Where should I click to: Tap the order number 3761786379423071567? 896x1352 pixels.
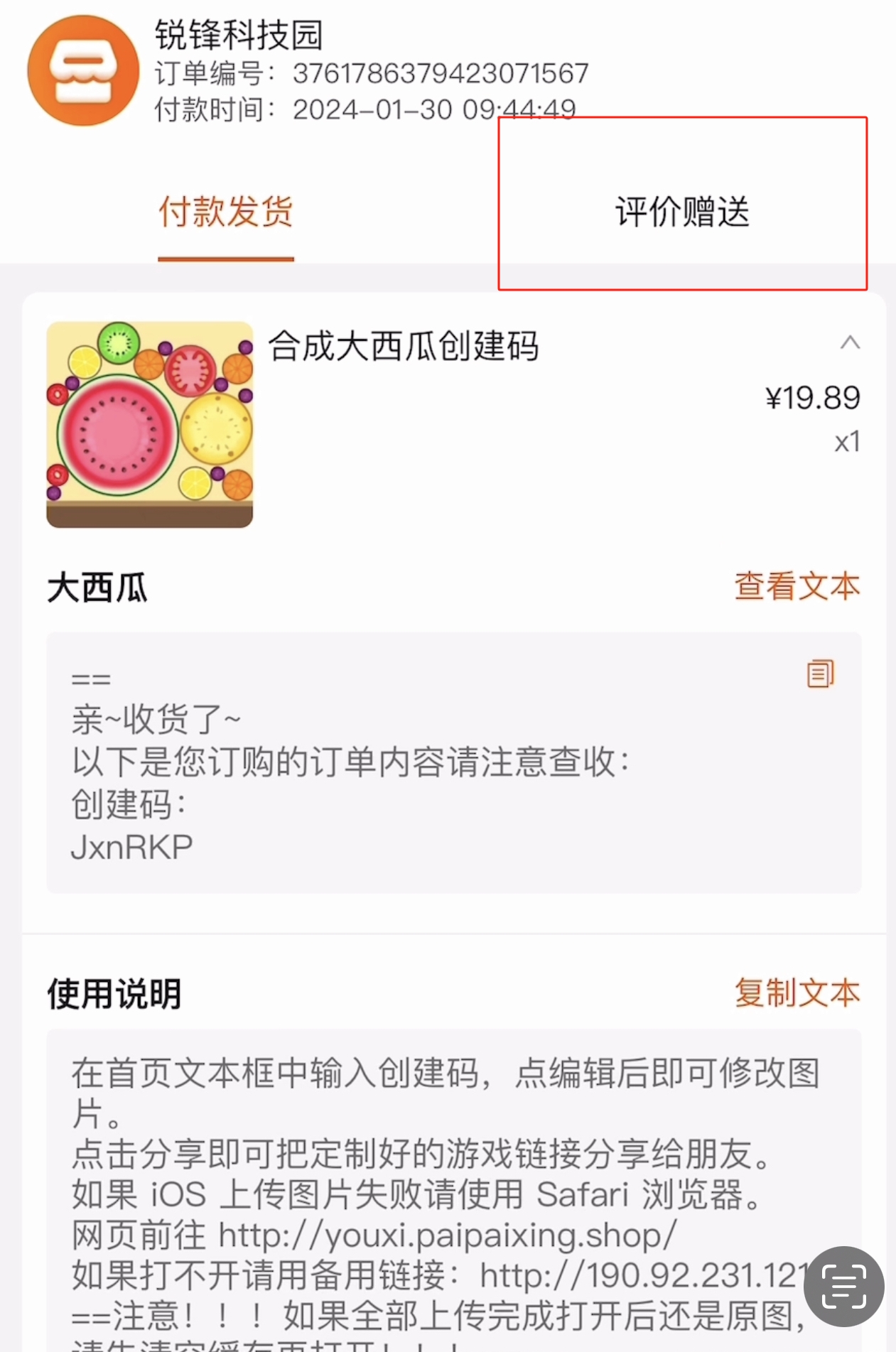tap(441, 72)
